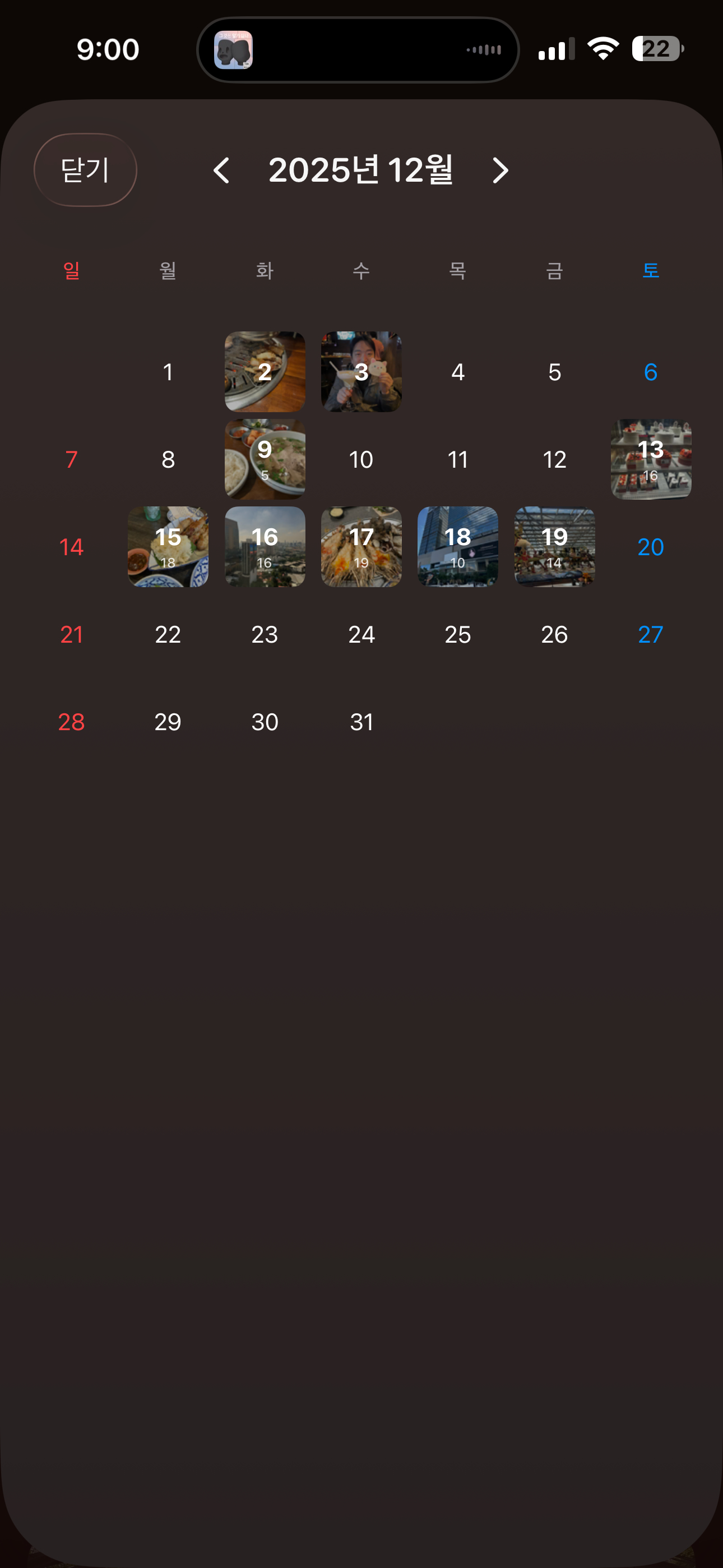This screenshot has height=1568, width=723.
Task: Select December 18 building photo
Action: (x=458, y=547)
